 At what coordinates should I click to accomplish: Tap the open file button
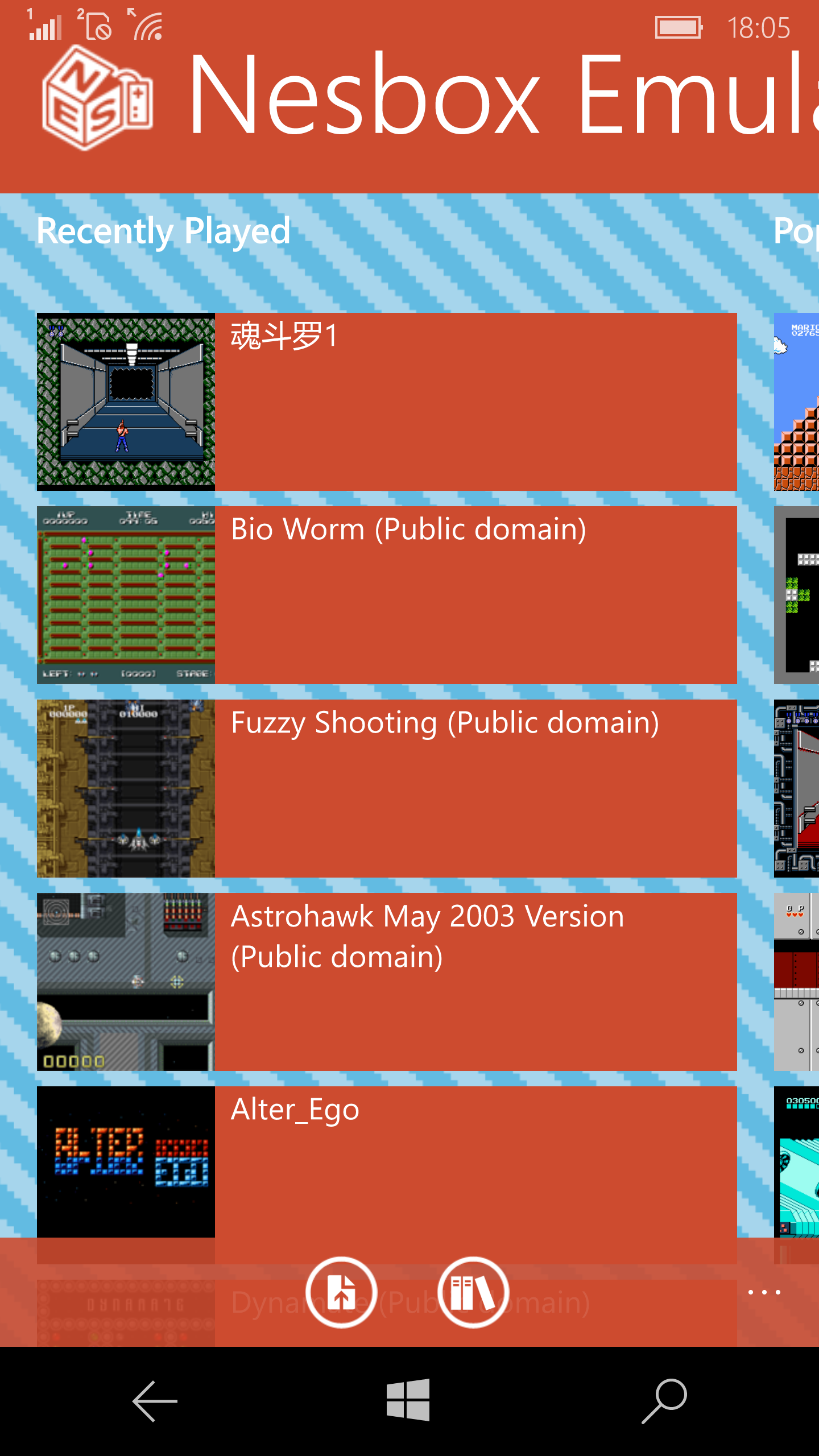(x=341, y=1292)
